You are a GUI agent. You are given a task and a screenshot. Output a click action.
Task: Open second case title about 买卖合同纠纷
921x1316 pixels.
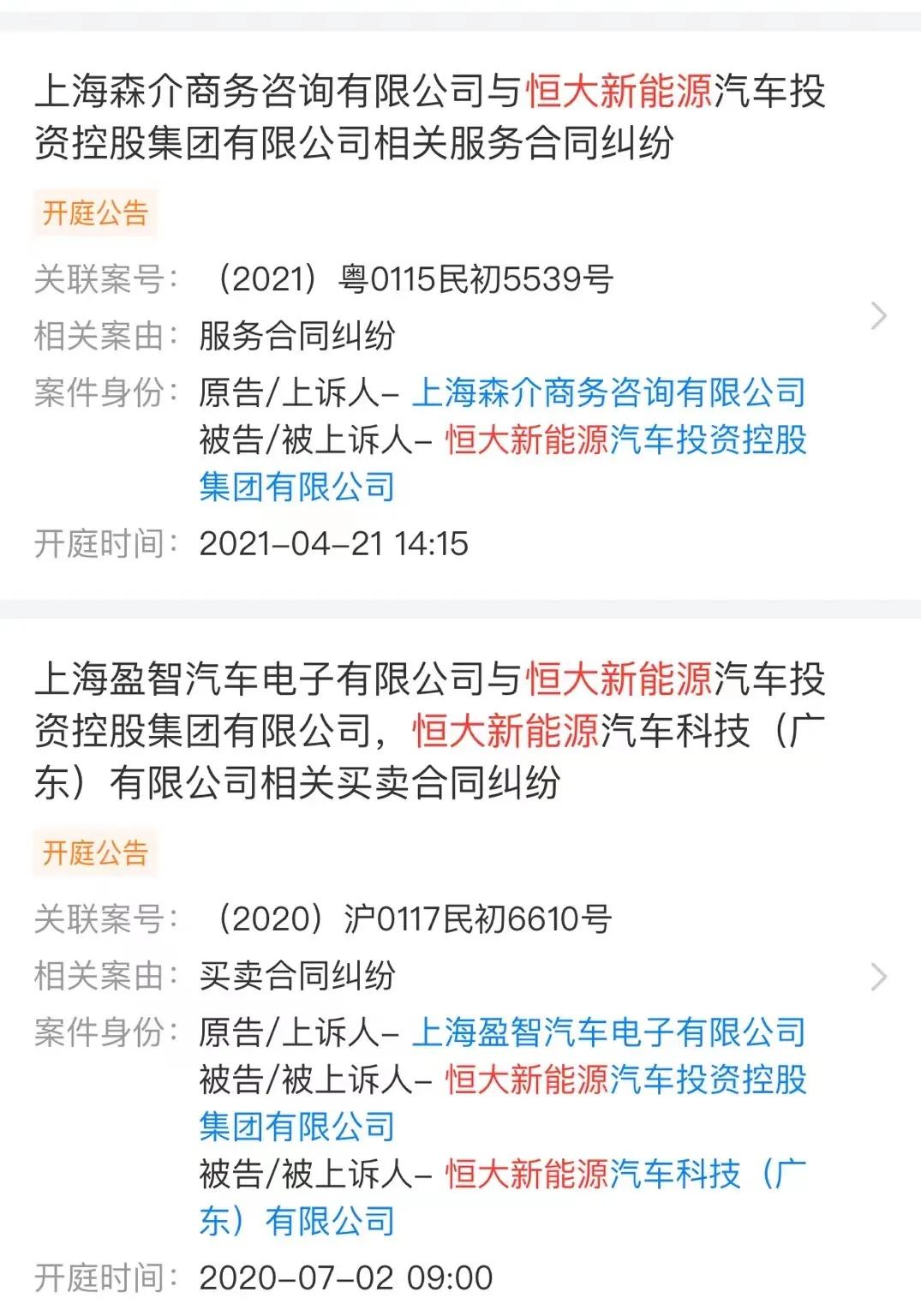[x=428, y=727]
